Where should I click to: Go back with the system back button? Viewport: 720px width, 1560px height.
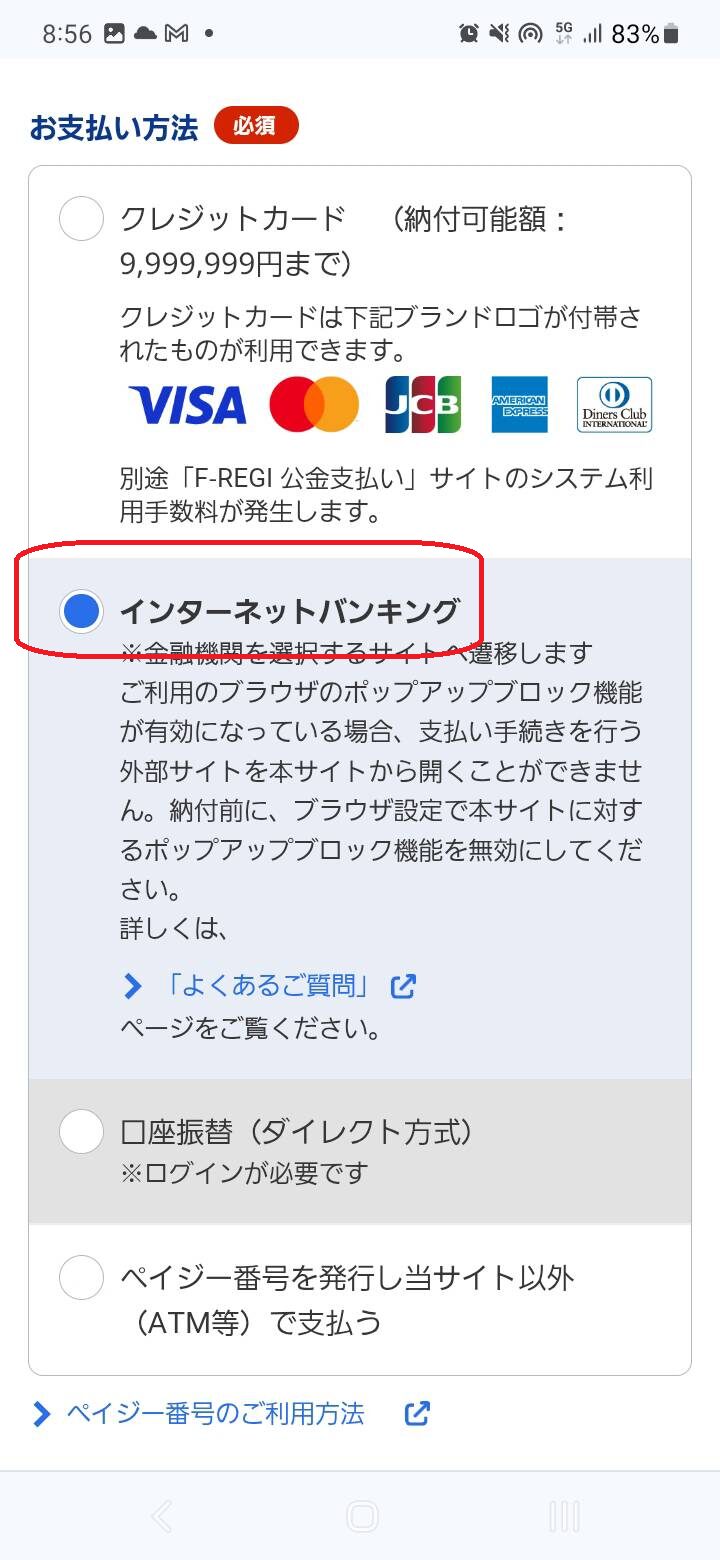[x=160, y=1517]
